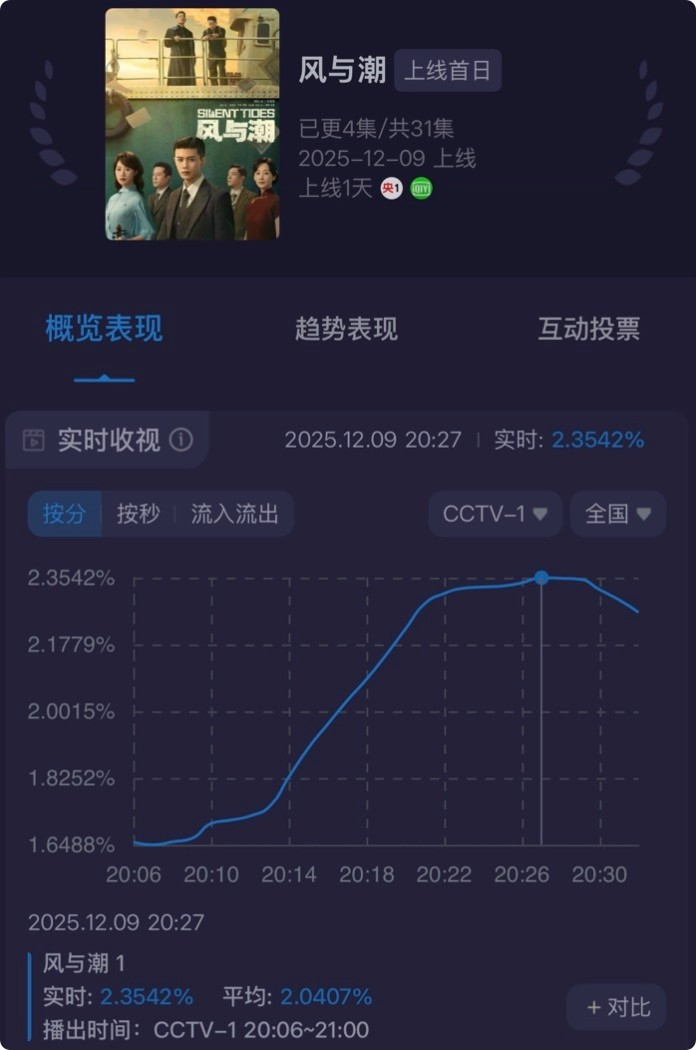Expand the CCTV-1 channel dropdown
Viewport: 696px width, 1050px height.
[495, 514]
